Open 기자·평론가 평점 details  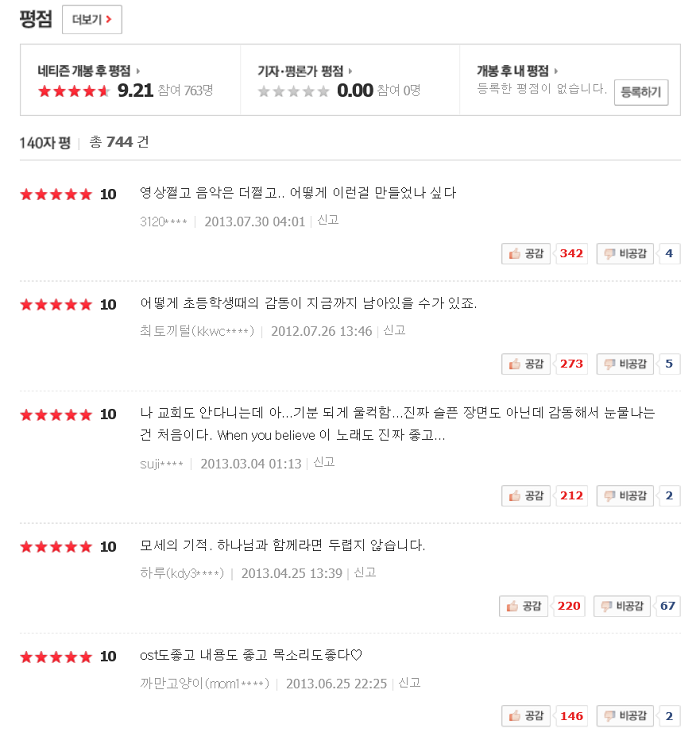pyautogui.click(x=304, y=71)
